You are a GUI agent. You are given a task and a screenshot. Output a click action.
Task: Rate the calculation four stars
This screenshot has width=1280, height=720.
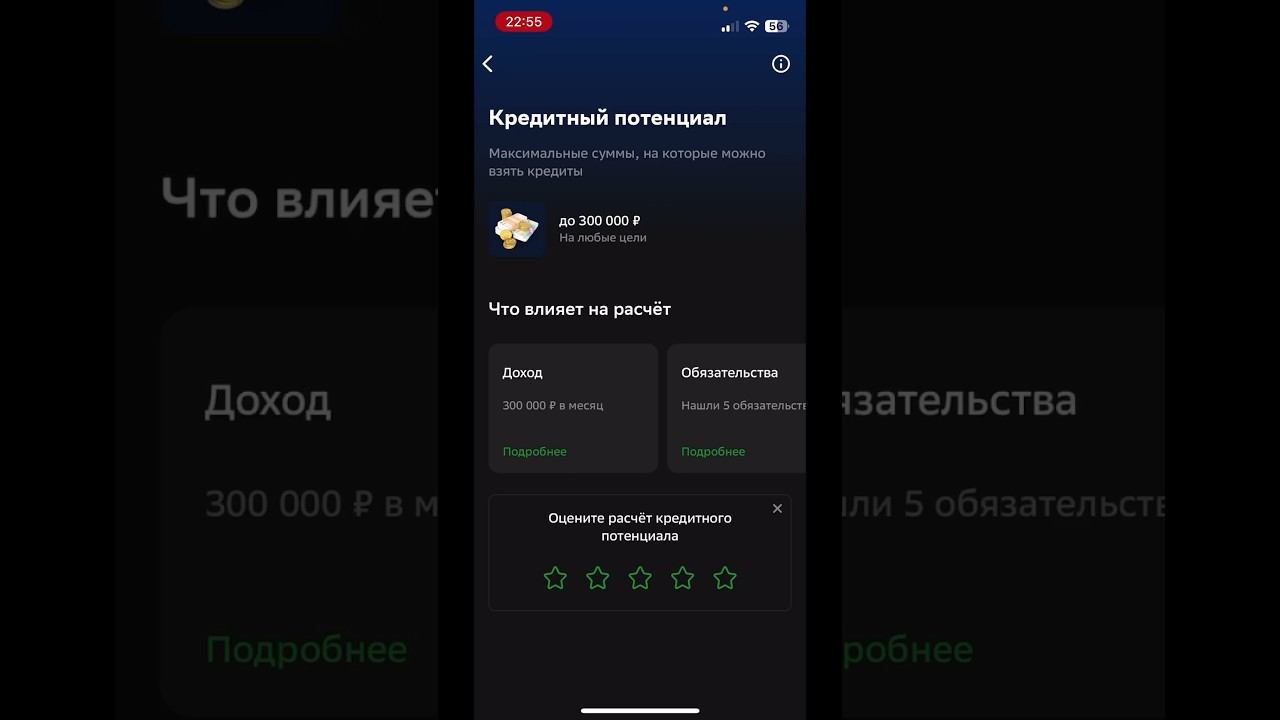click(x=683, y=578)
